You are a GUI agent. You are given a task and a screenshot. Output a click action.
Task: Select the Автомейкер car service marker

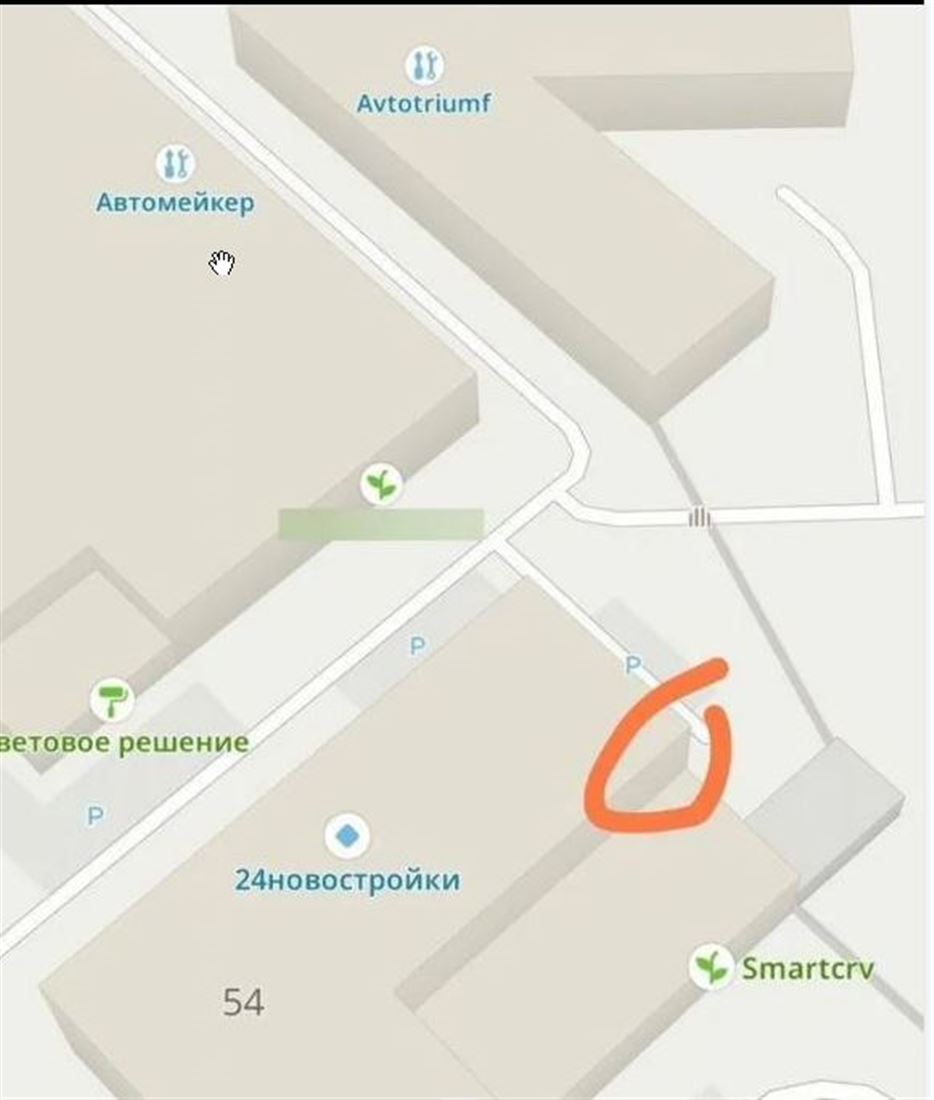tap(176, 163)
